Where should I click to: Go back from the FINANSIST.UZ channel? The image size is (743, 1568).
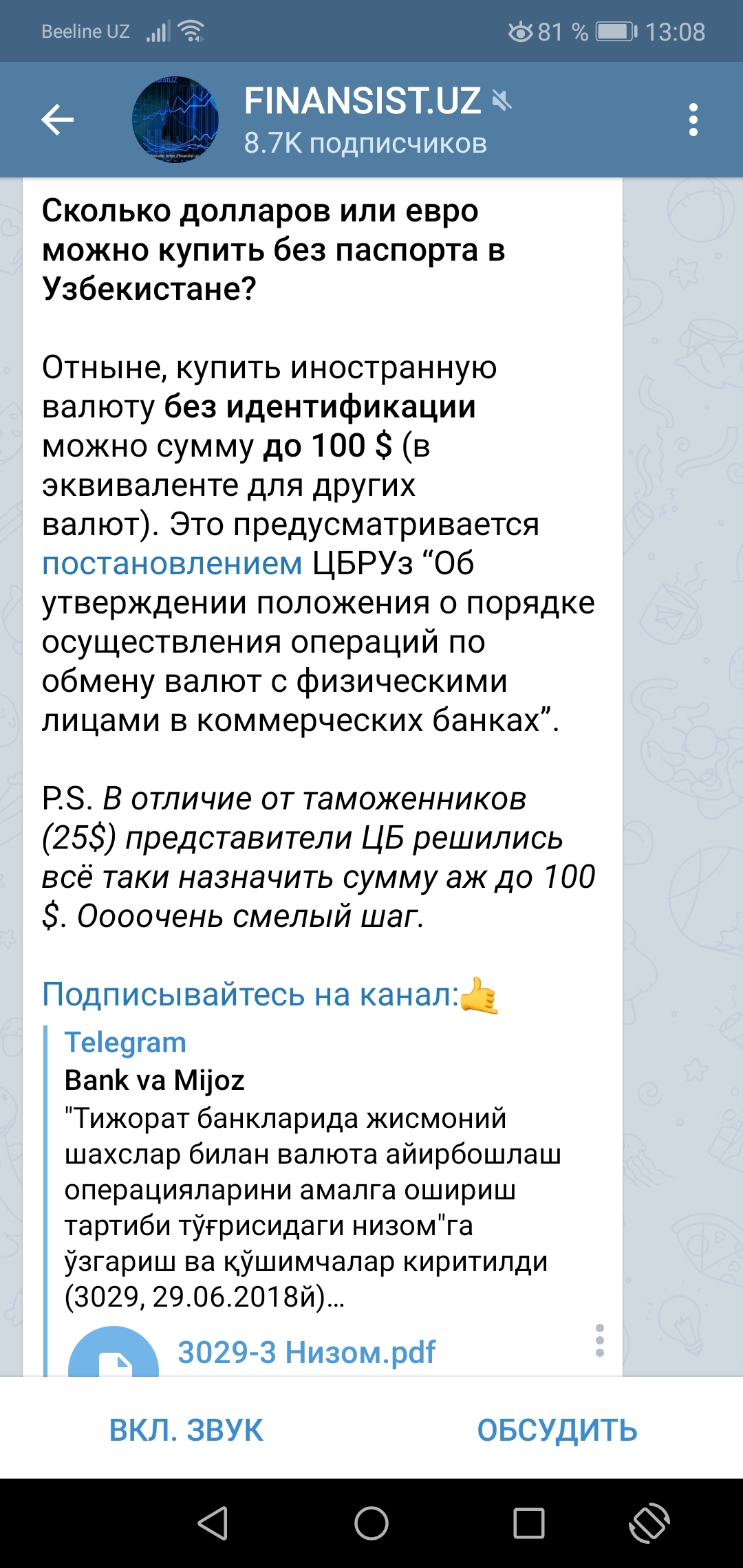[58, 120]
